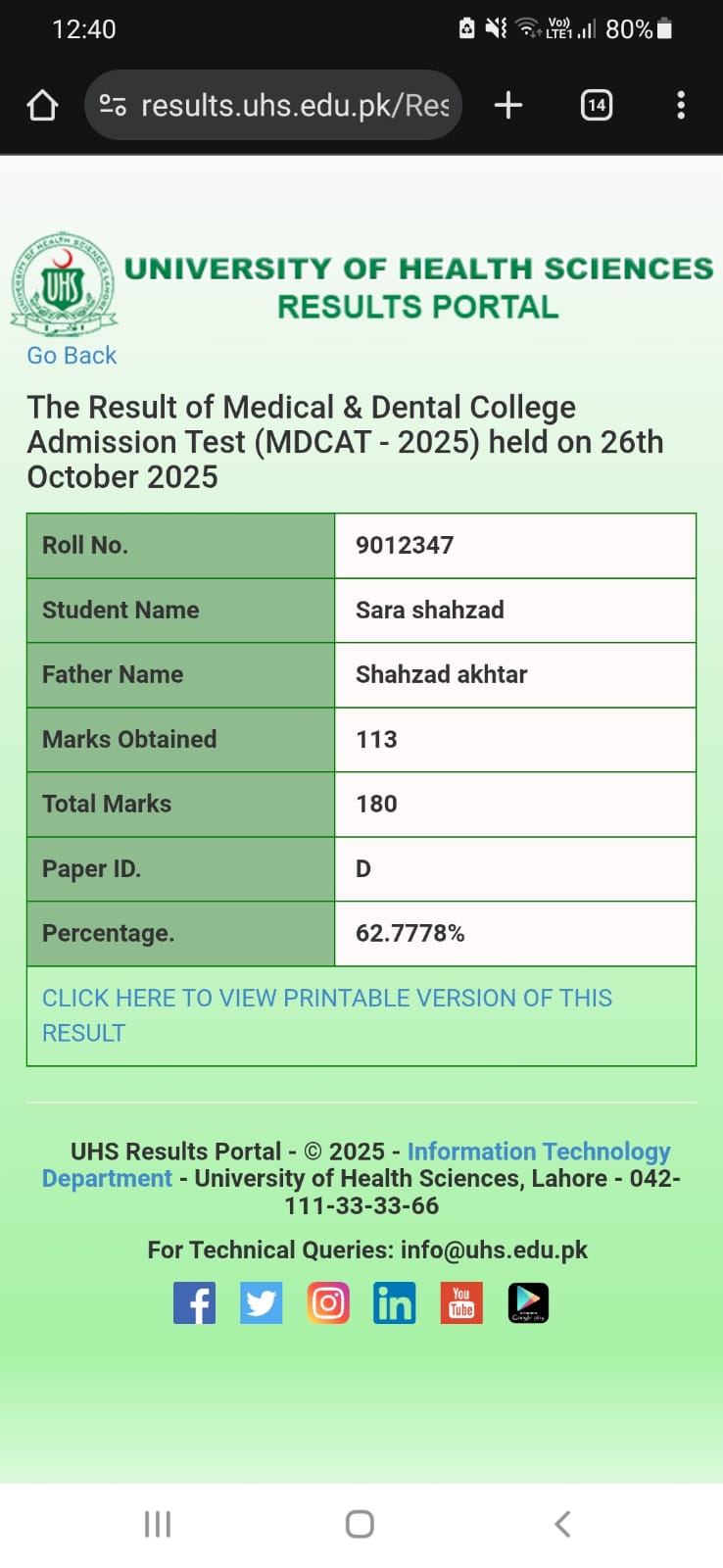Open the UHS LinkedIn page

tap(395, 1303)
